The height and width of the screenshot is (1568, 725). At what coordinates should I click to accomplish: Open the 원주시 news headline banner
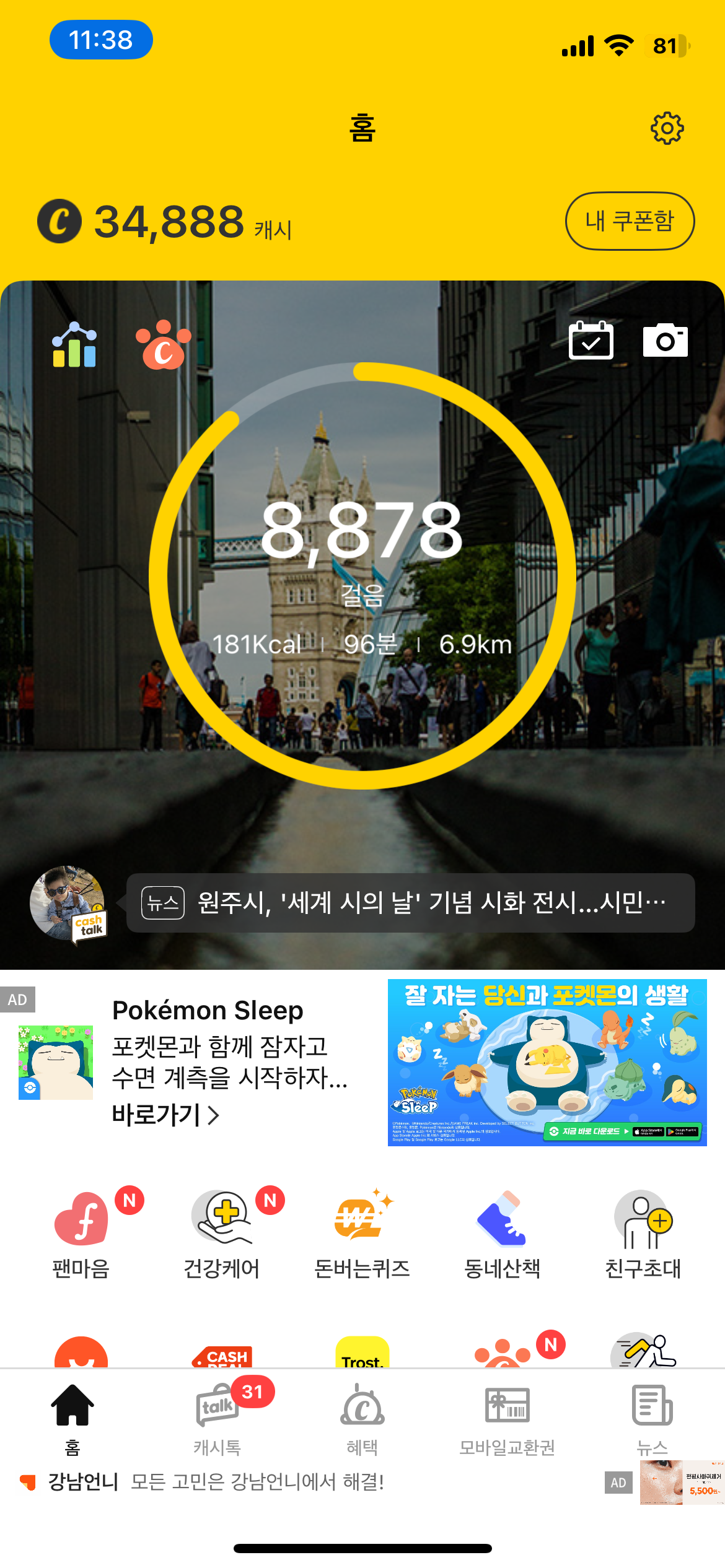(410, 903)
